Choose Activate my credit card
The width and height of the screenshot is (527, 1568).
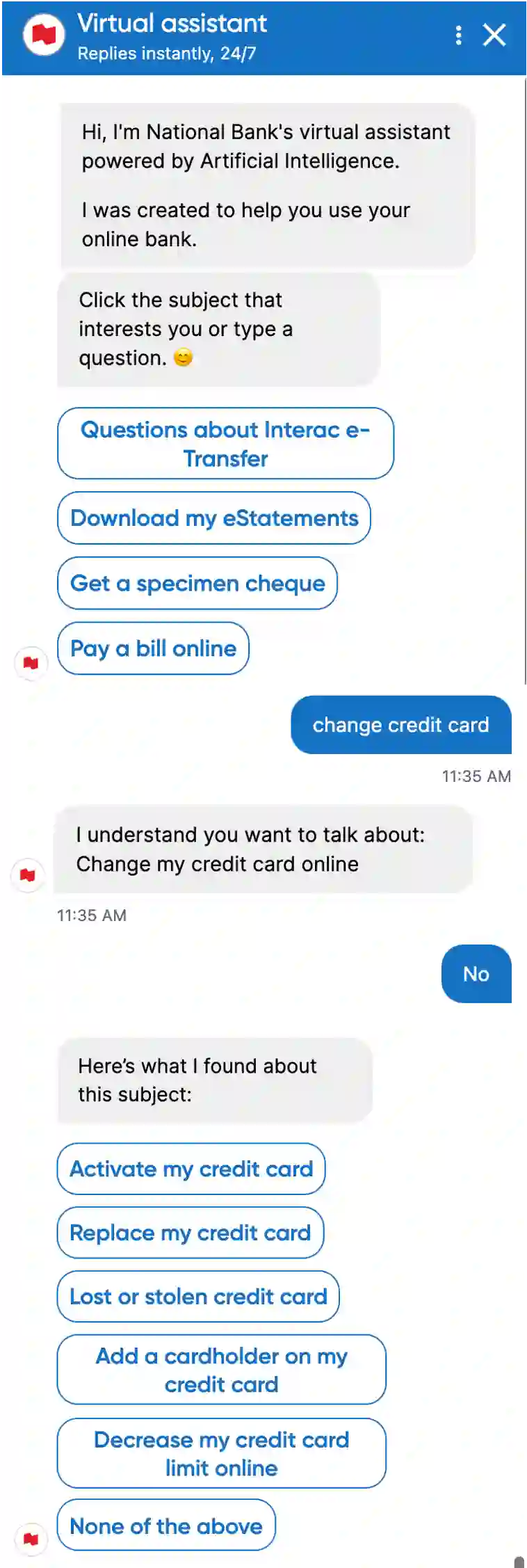click(x=191, y=1169)
